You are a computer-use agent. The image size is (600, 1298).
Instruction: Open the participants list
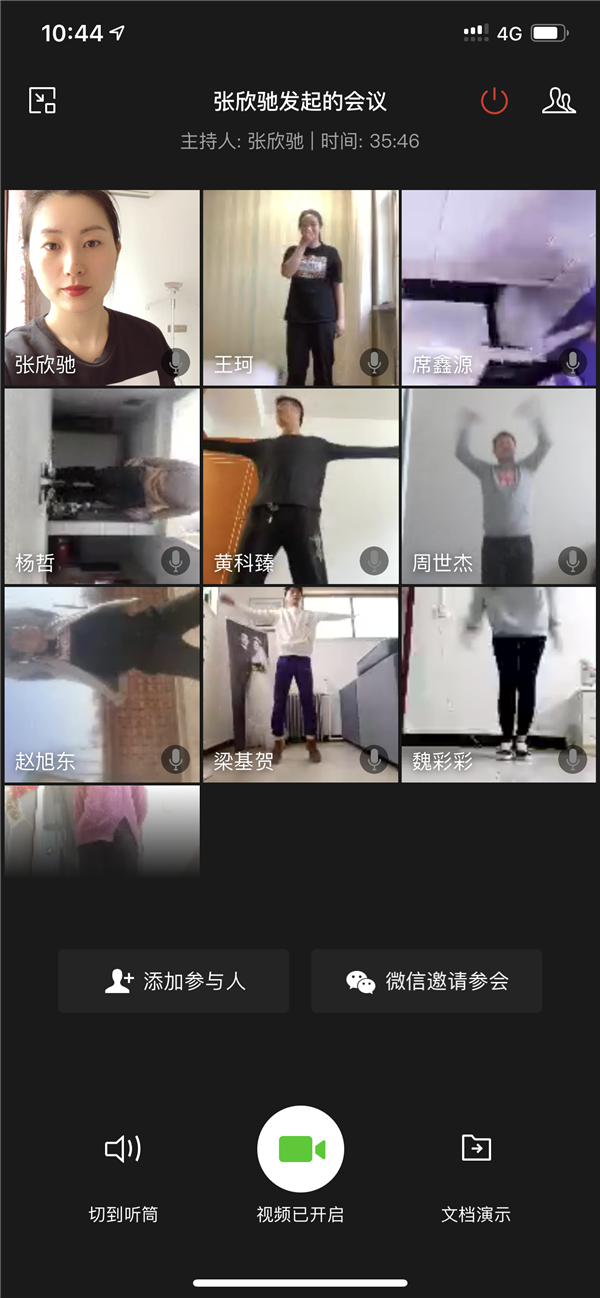click(558, 101)
